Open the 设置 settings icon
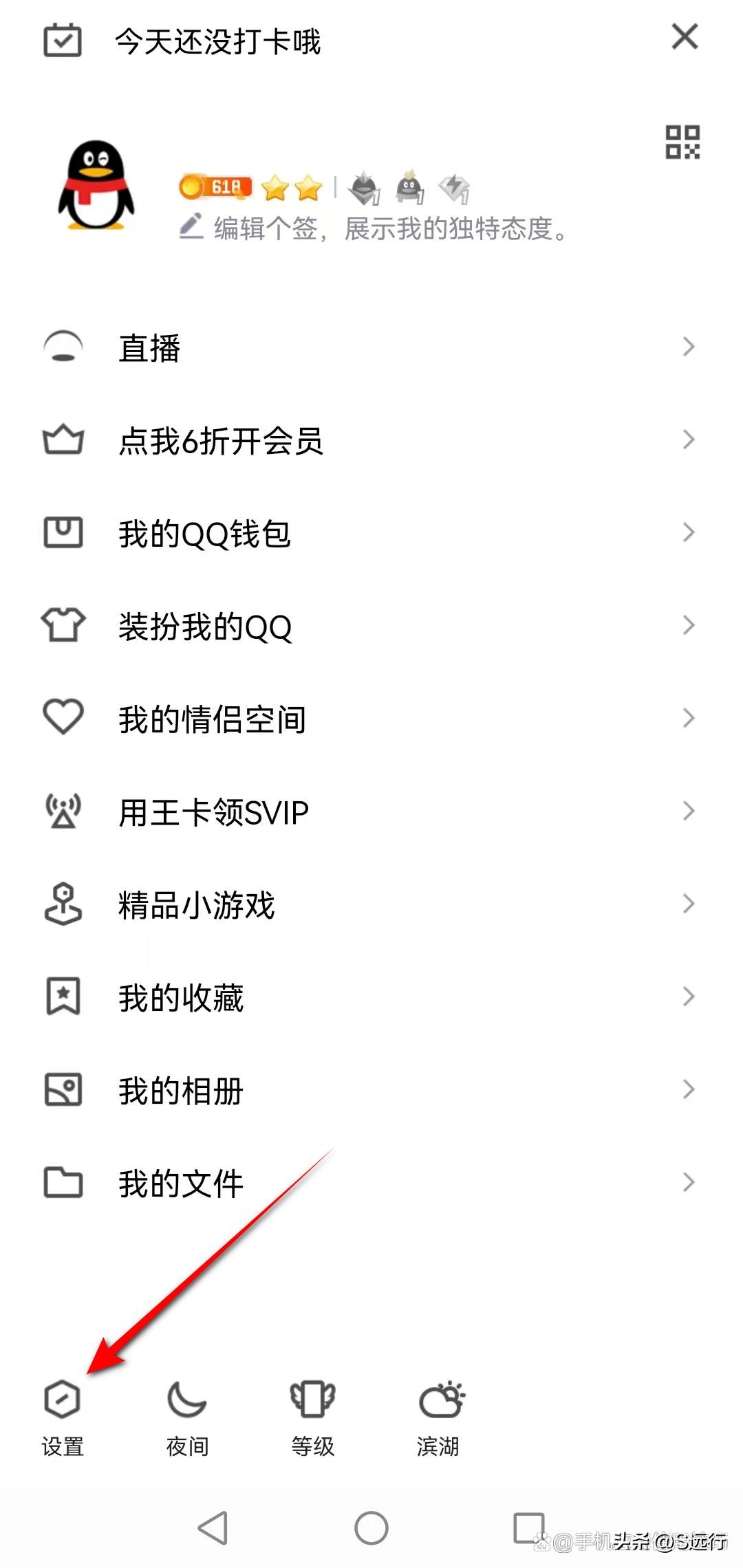 click(63, 1400)
